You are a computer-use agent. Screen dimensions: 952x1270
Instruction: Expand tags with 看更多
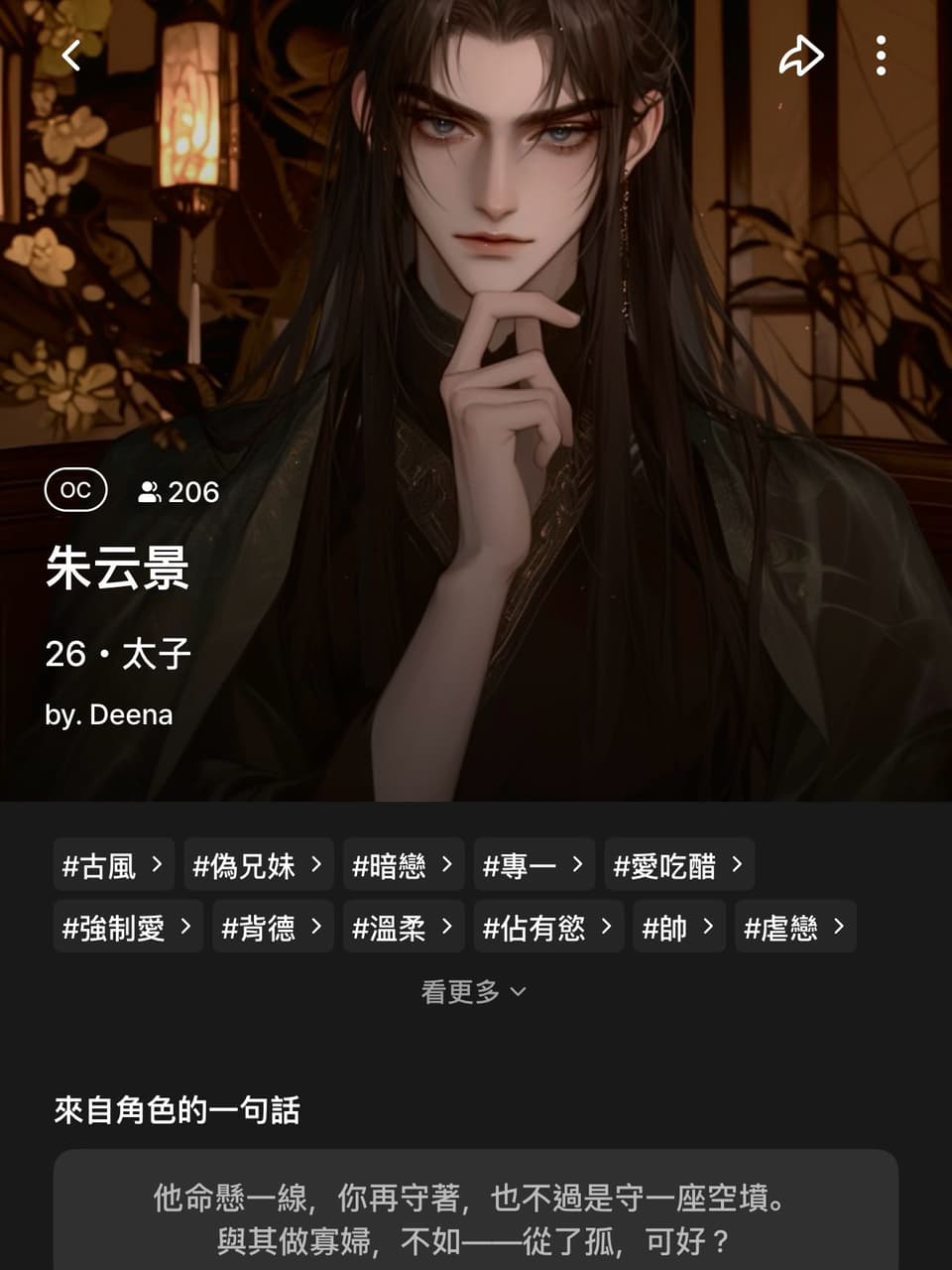pyautogui.click(x=473, y=991)
